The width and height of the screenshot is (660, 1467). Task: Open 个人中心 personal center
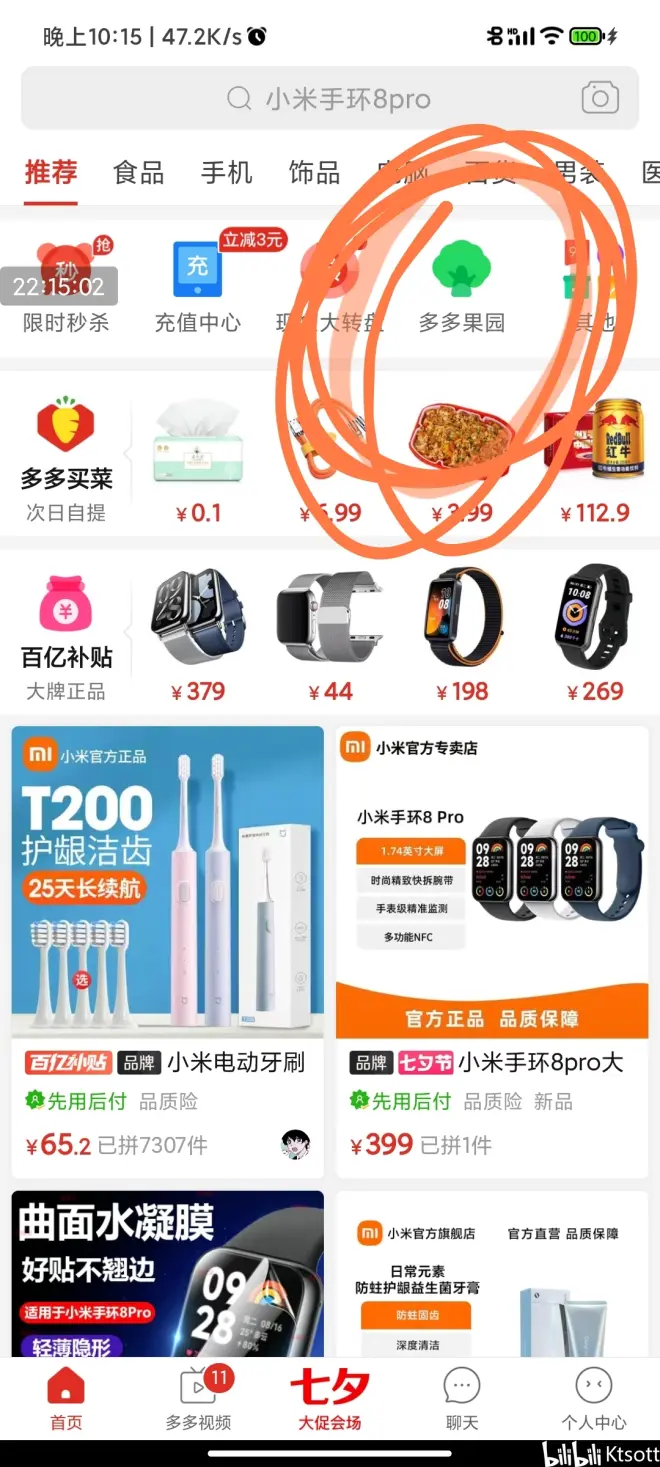[x=594, y=1398]
